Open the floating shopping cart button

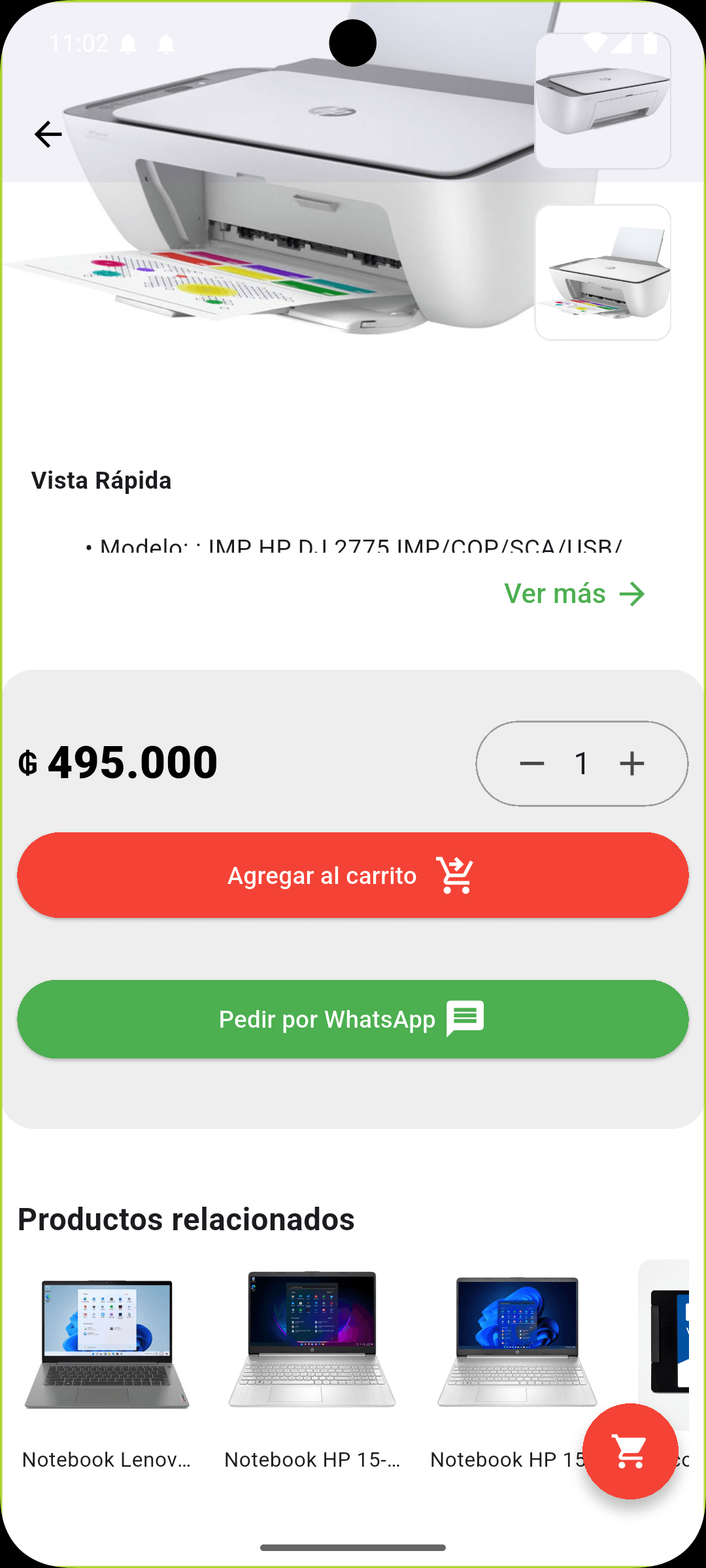[x=630, y=1451]
